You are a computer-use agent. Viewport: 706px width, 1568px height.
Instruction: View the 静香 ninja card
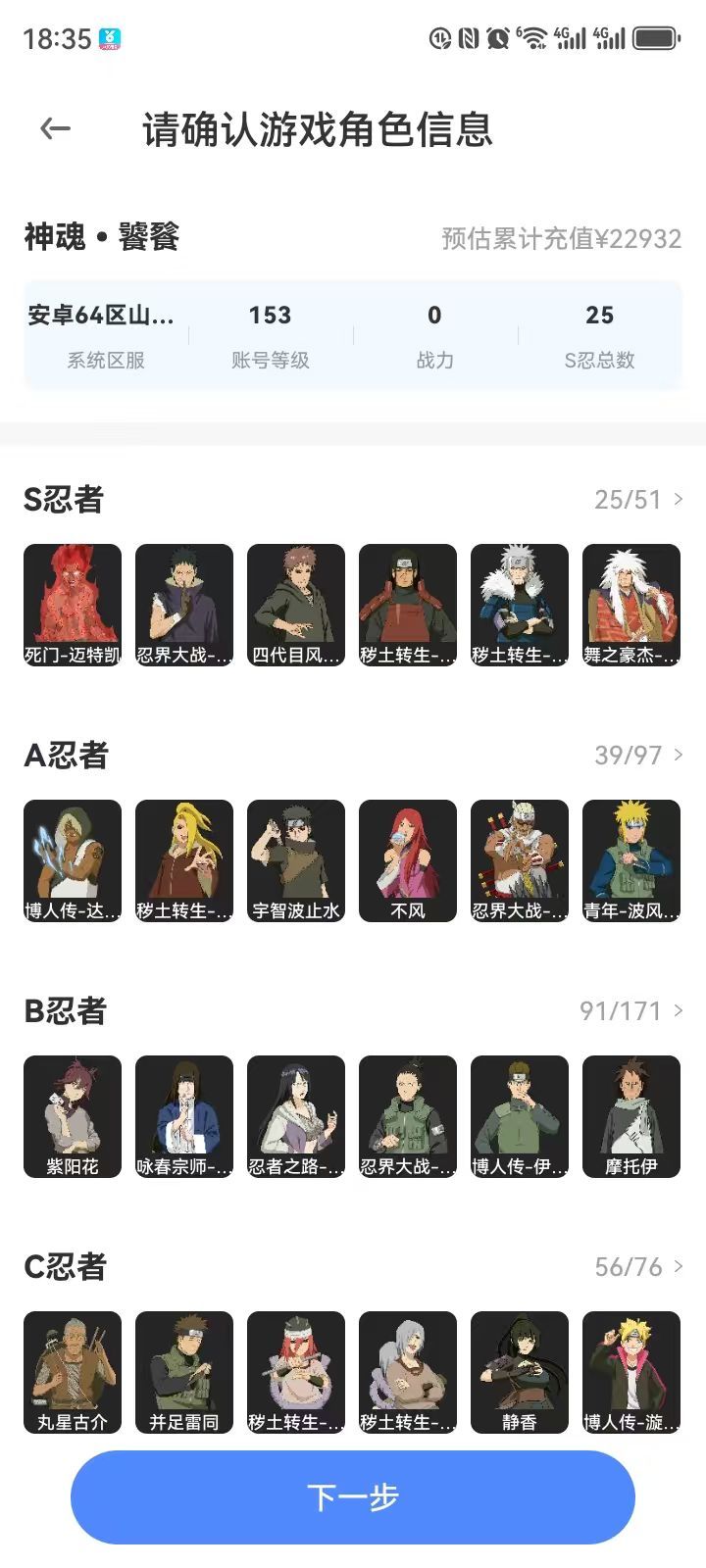pyautogui.click(x=520, y=1373)
